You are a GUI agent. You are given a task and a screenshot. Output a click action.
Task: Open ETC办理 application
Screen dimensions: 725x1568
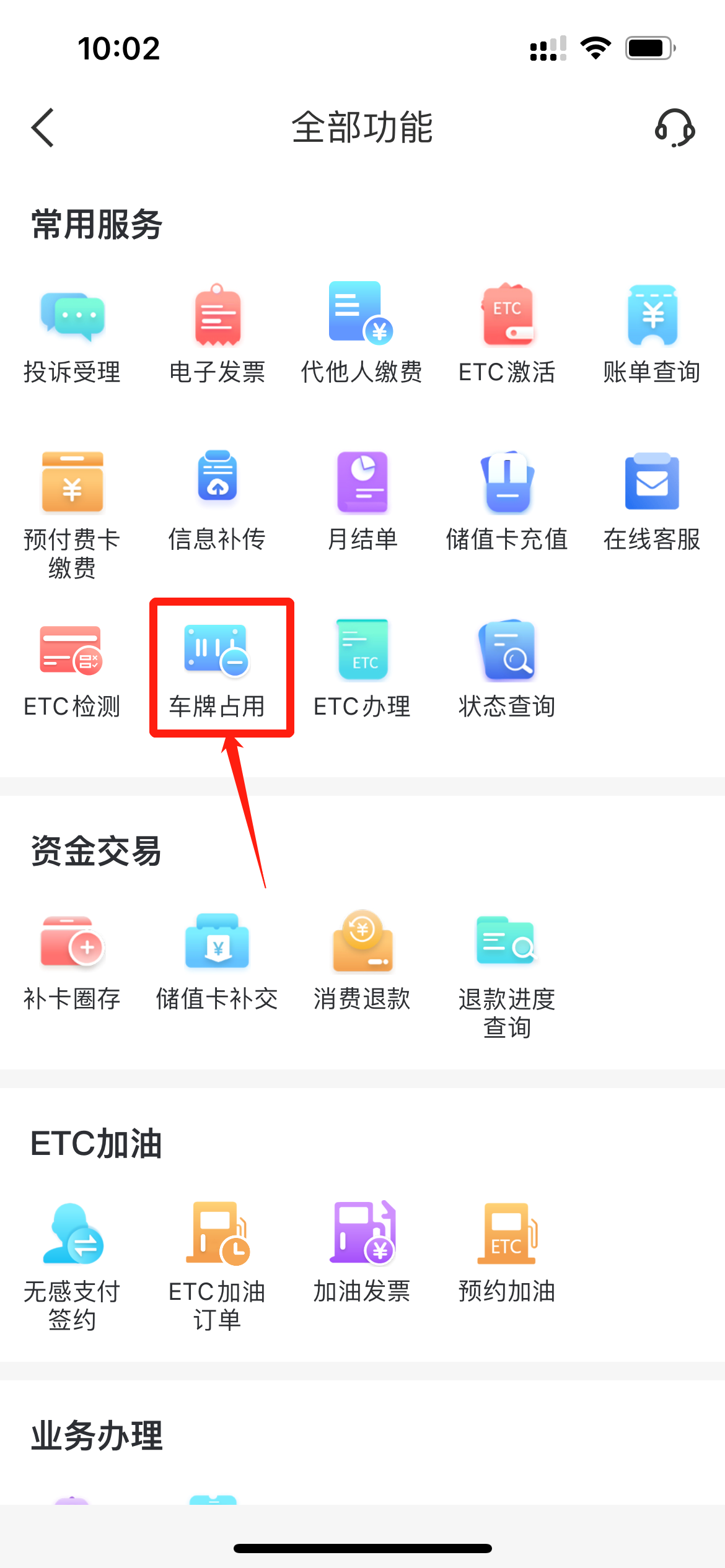pos(362,670)
